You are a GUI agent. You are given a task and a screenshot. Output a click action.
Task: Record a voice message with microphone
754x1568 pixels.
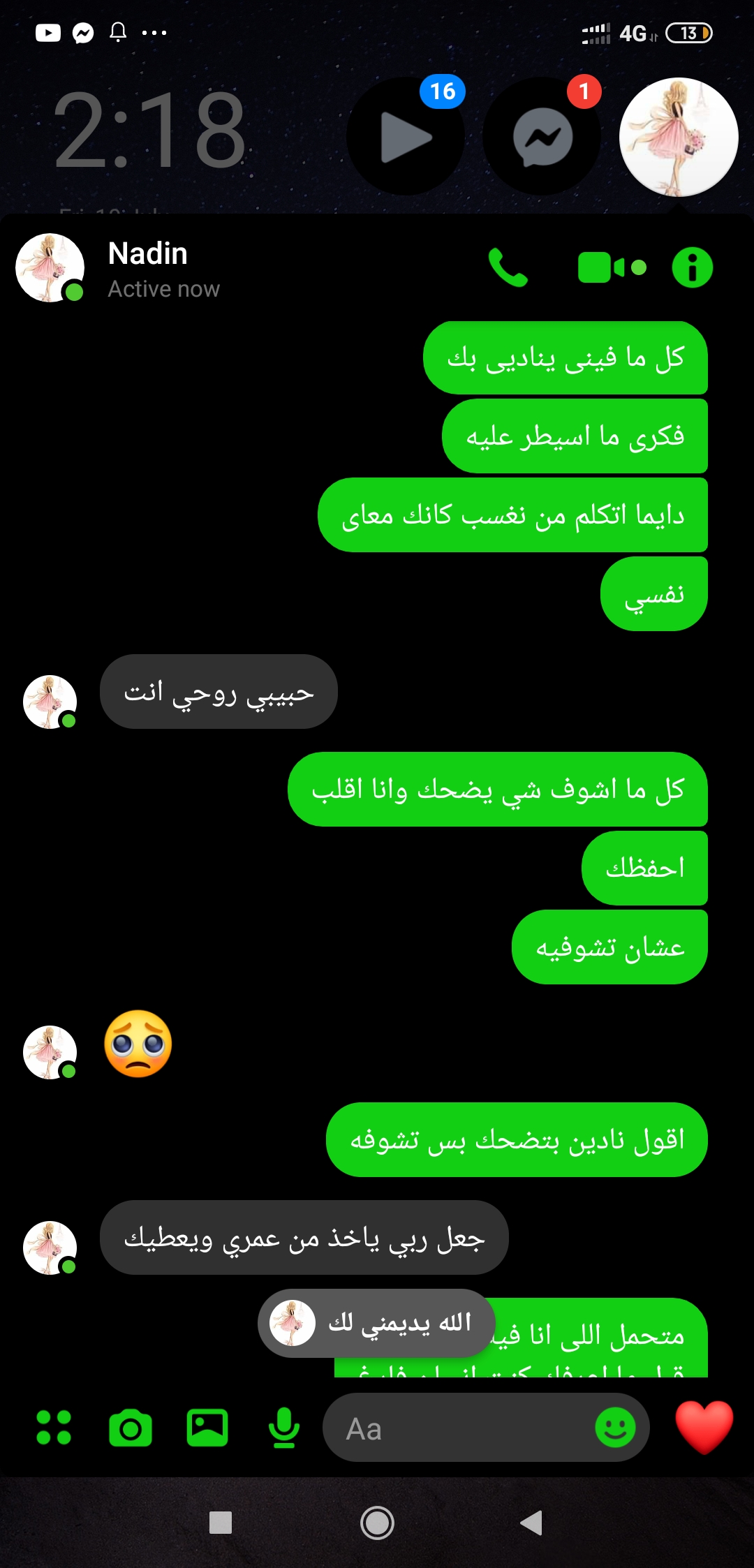coord(284,1428)
